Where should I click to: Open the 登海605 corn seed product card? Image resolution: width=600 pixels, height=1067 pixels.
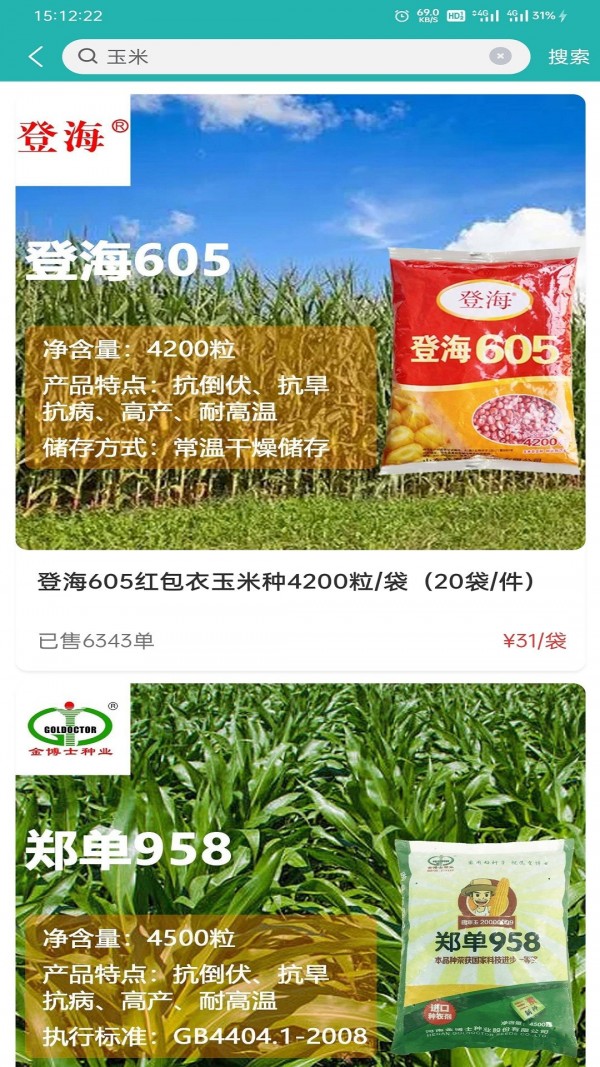(x=300, y=380)
